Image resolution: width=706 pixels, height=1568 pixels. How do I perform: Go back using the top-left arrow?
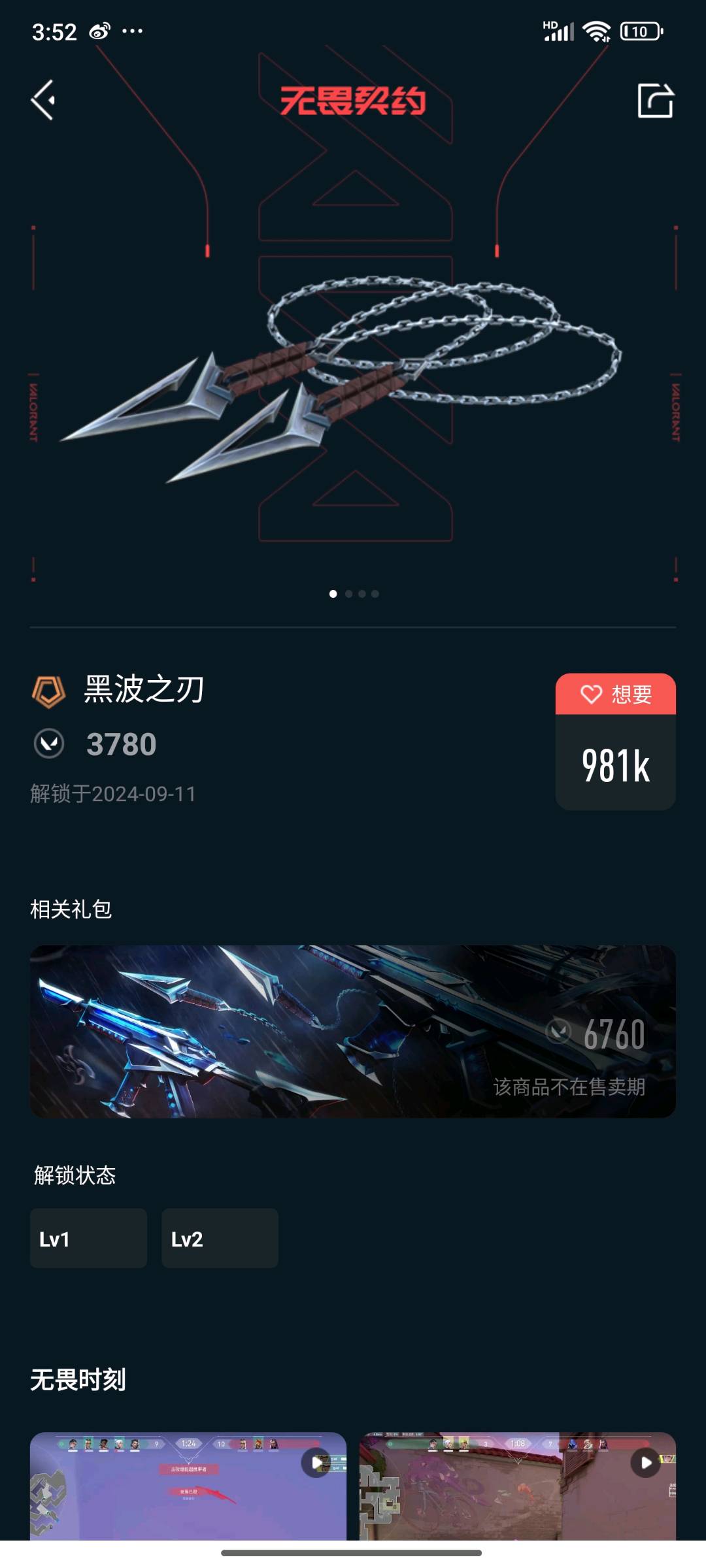tap(43, 100)
